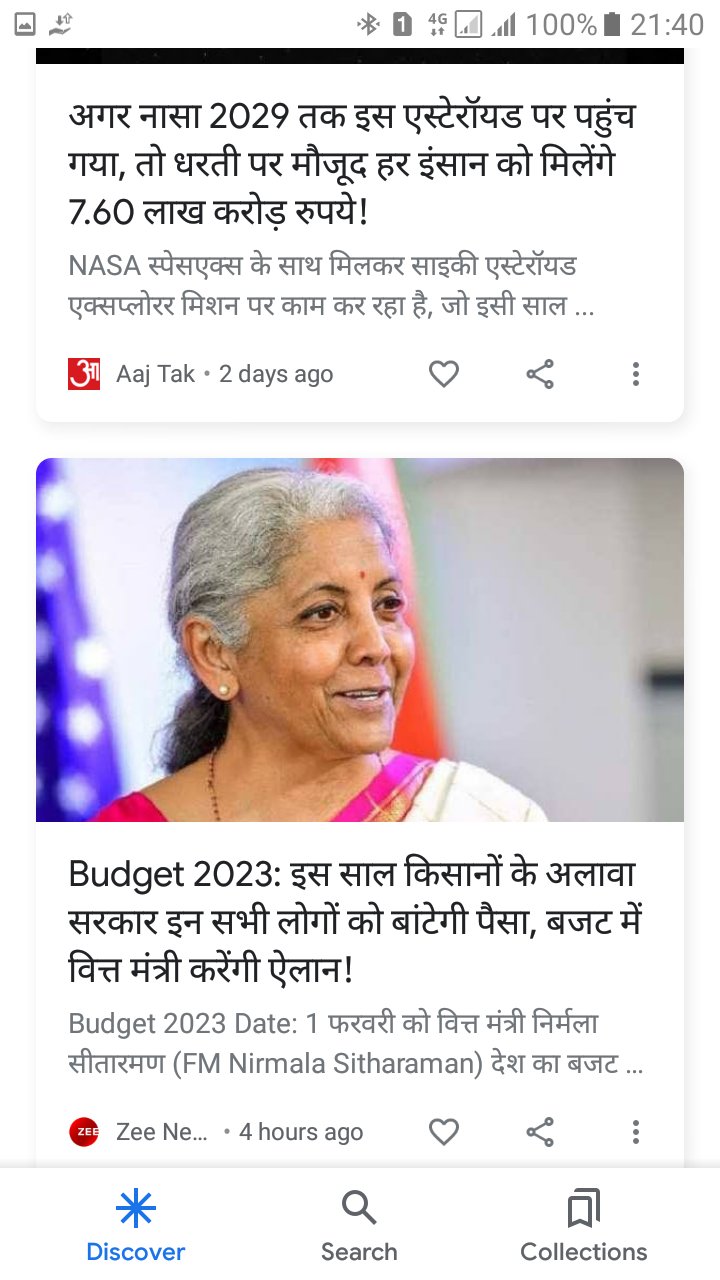Switch to the Search tab
720x1280 pixels.
[359, 1225]
